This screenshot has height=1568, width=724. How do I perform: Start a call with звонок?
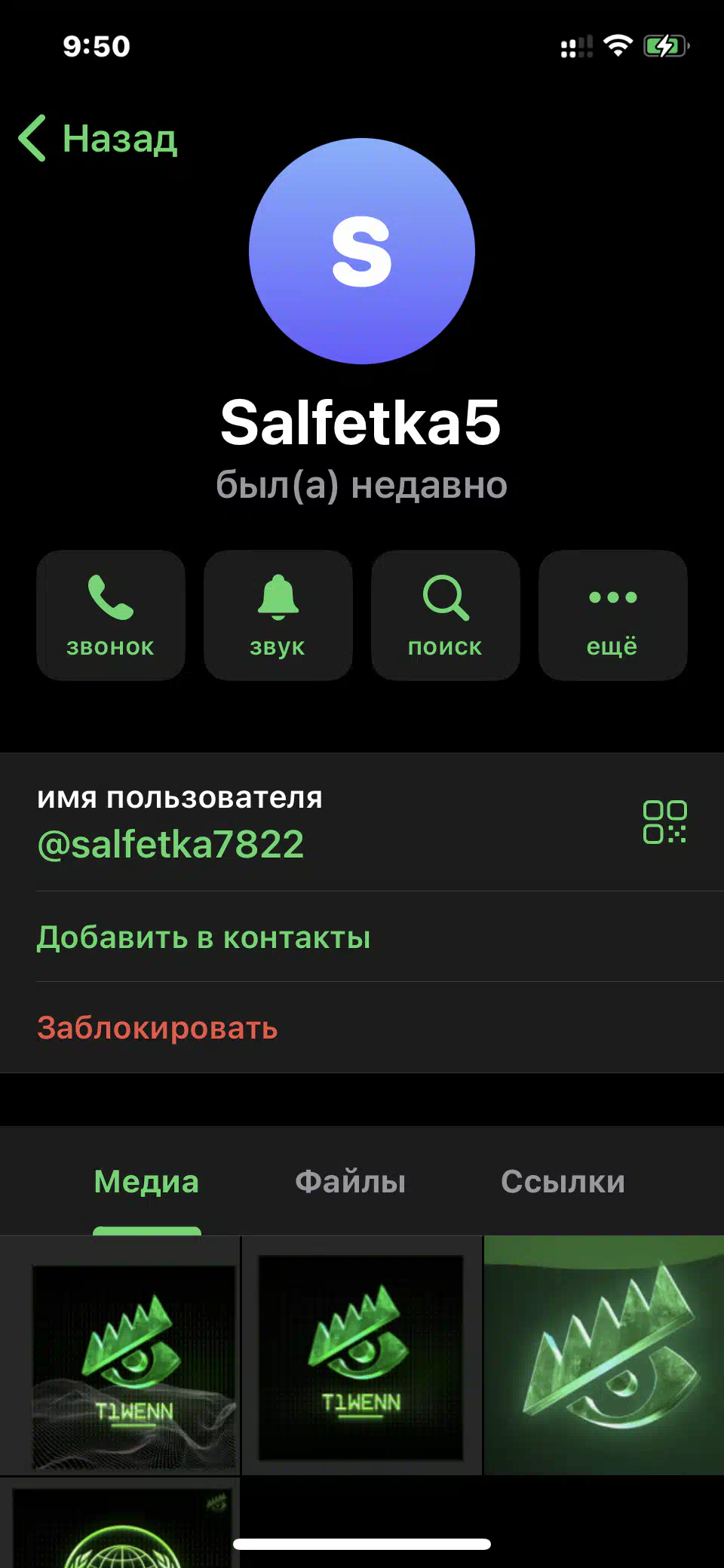click(111, 615)
